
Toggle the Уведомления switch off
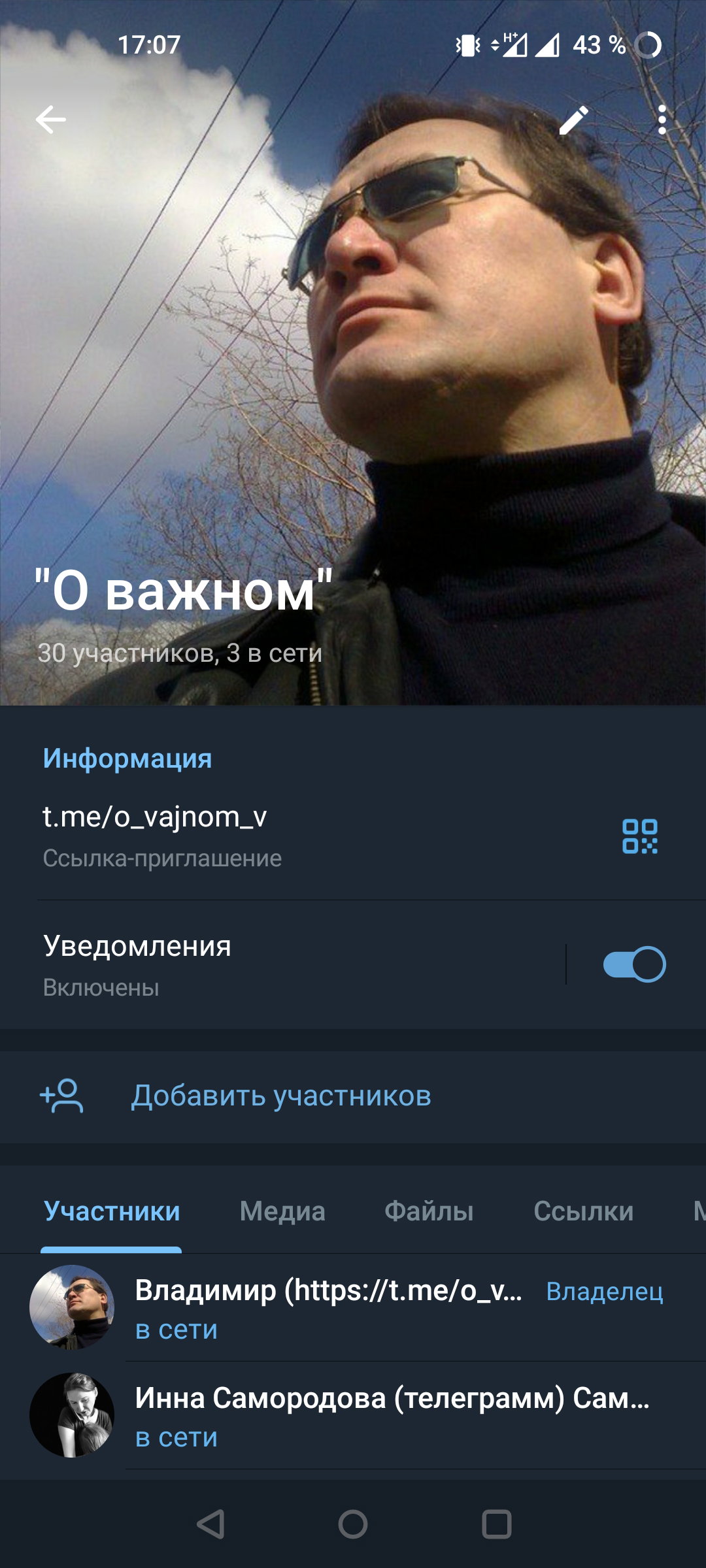click(634, 964)
